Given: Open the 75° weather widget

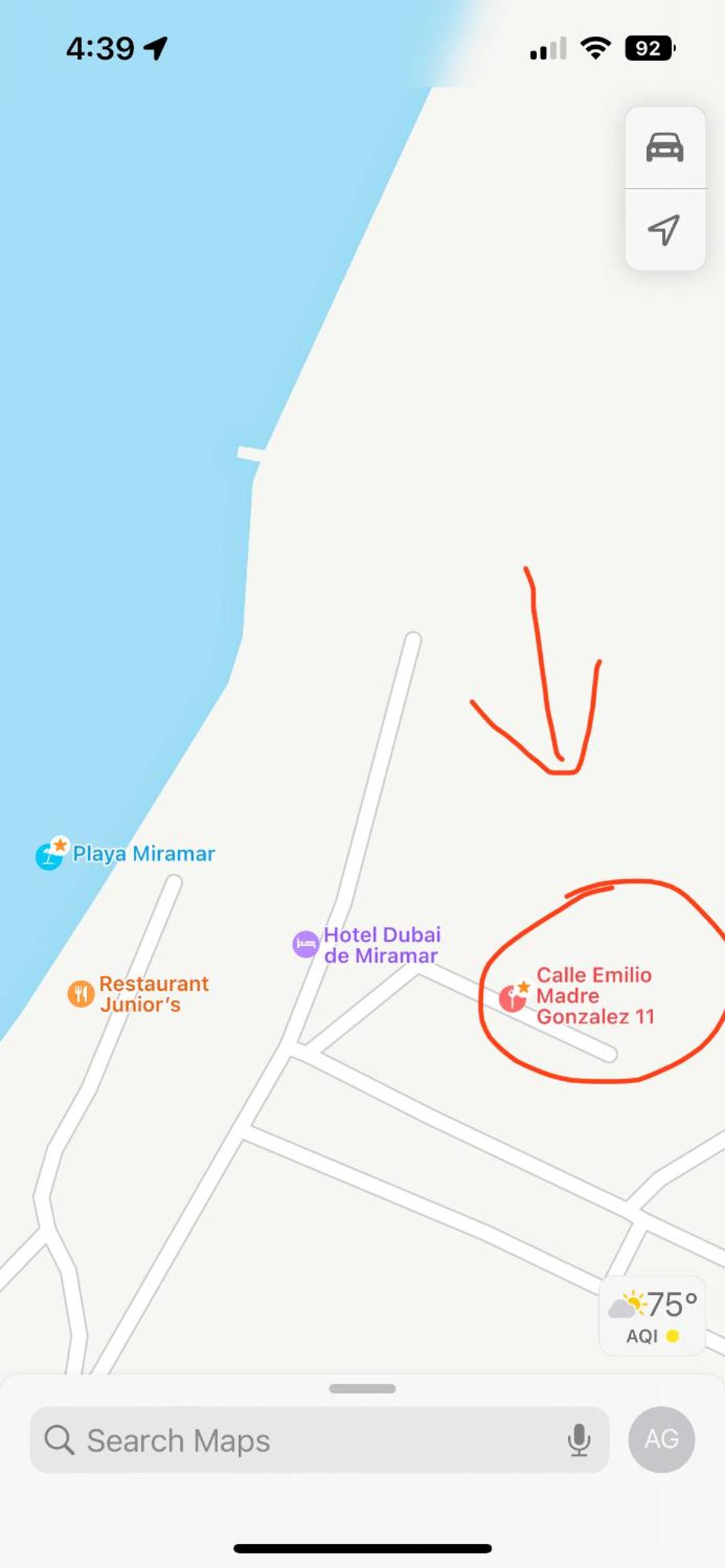Looking at the screenshot, I should point(652,1315).
